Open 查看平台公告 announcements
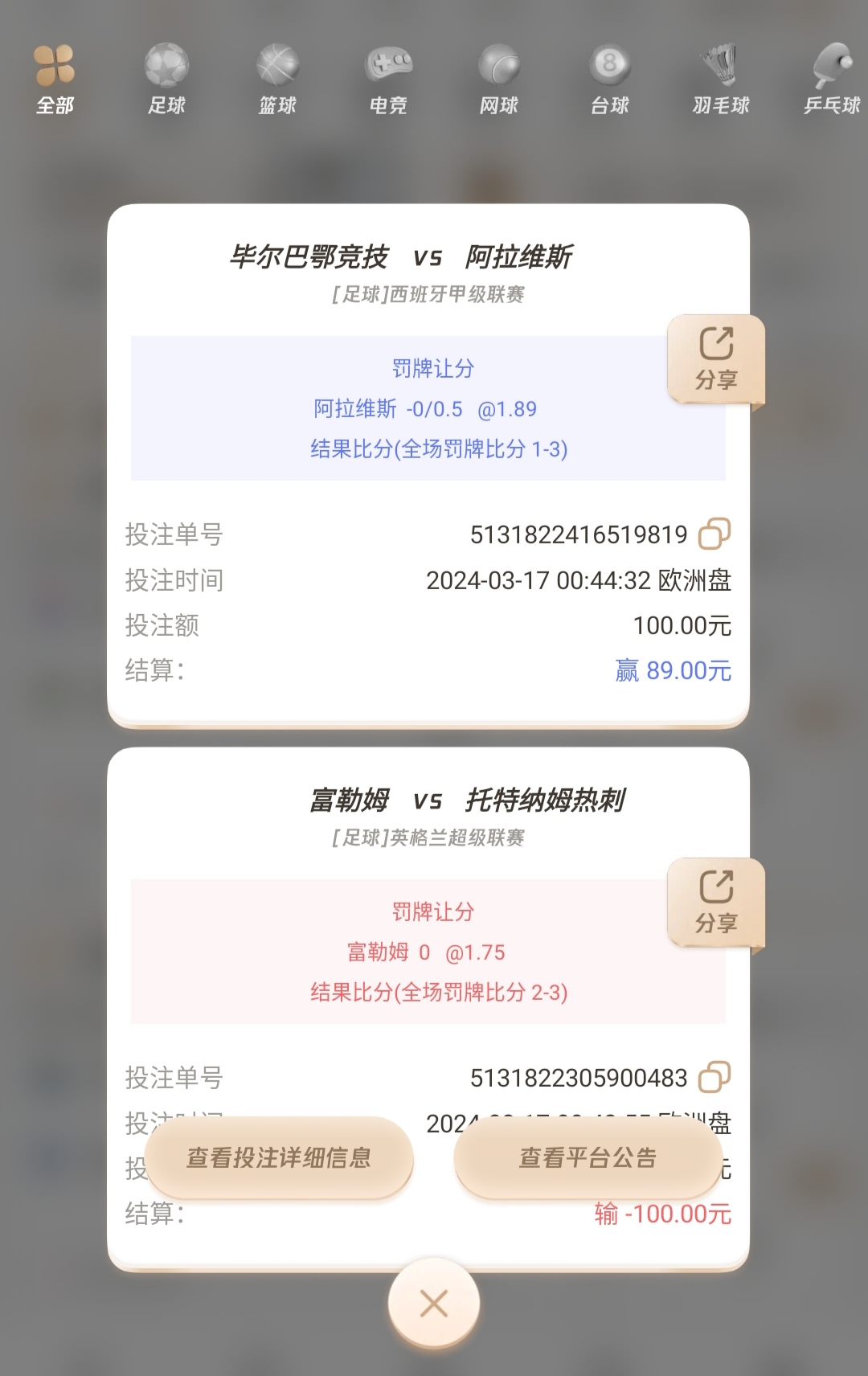This screenshot has width=868, height=1376. pos(588,1157)
